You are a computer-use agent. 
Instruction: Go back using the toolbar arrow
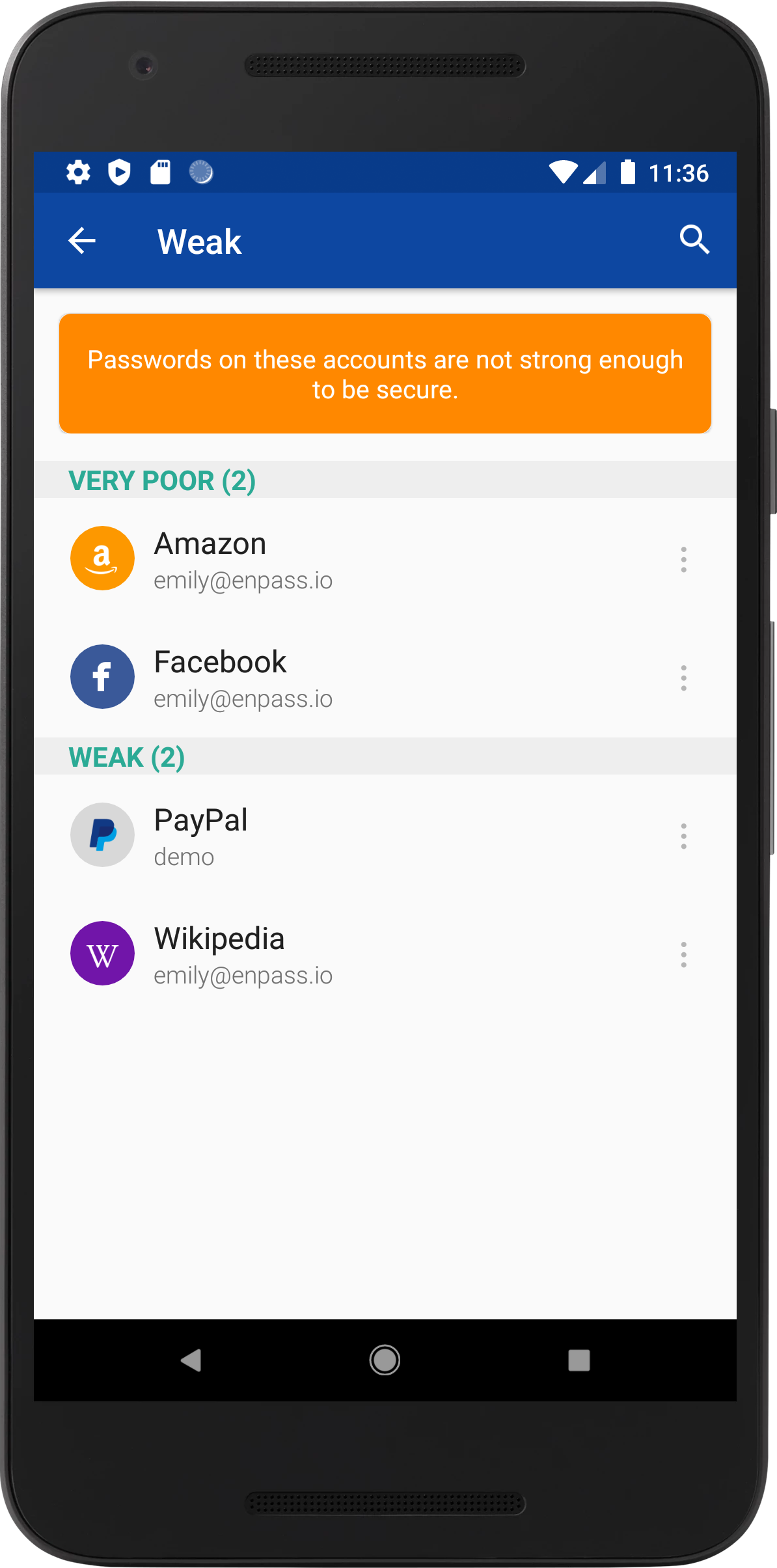click(82, 241)
